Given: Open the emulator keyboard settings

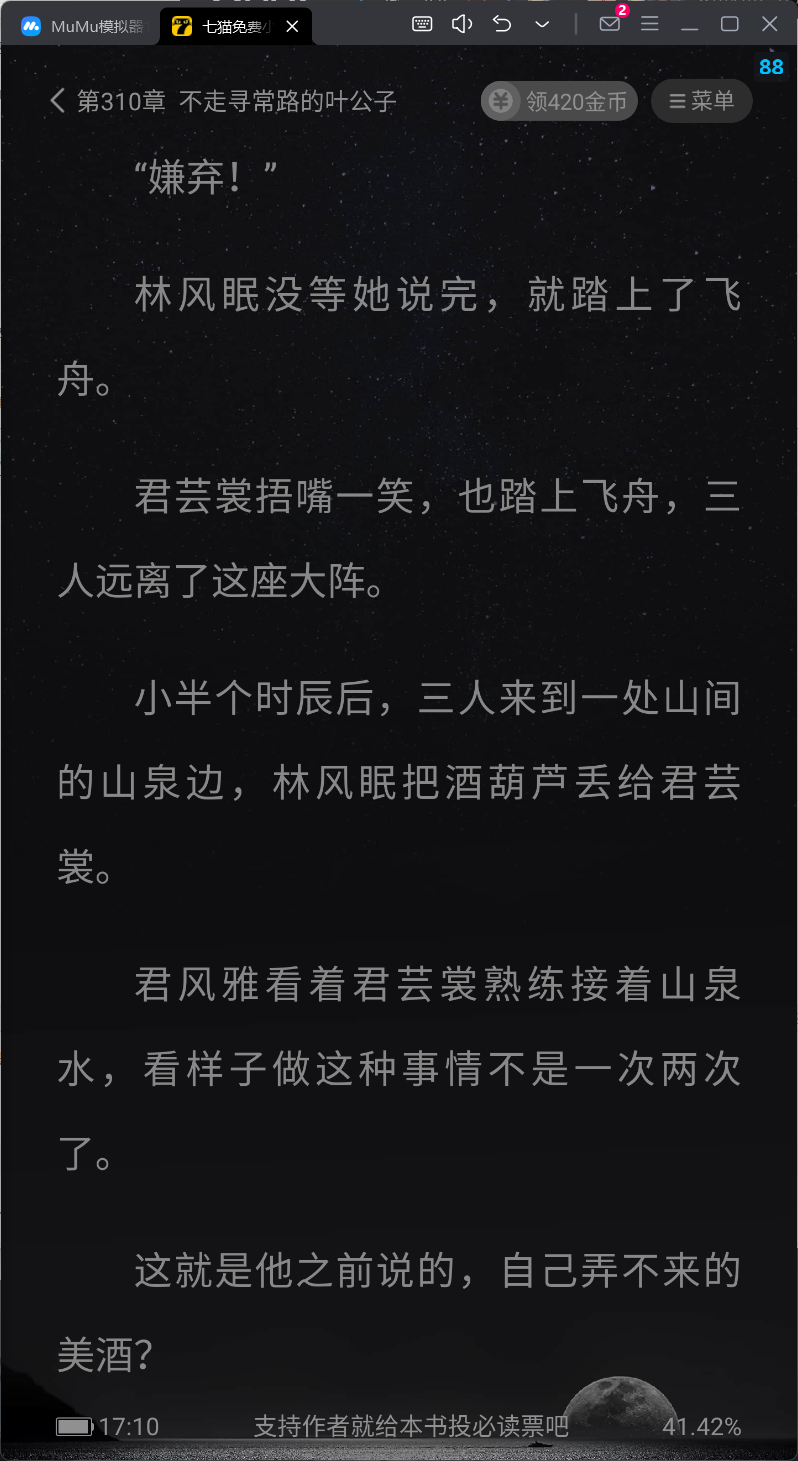Looking at the screenshot, I should (422, 24).
